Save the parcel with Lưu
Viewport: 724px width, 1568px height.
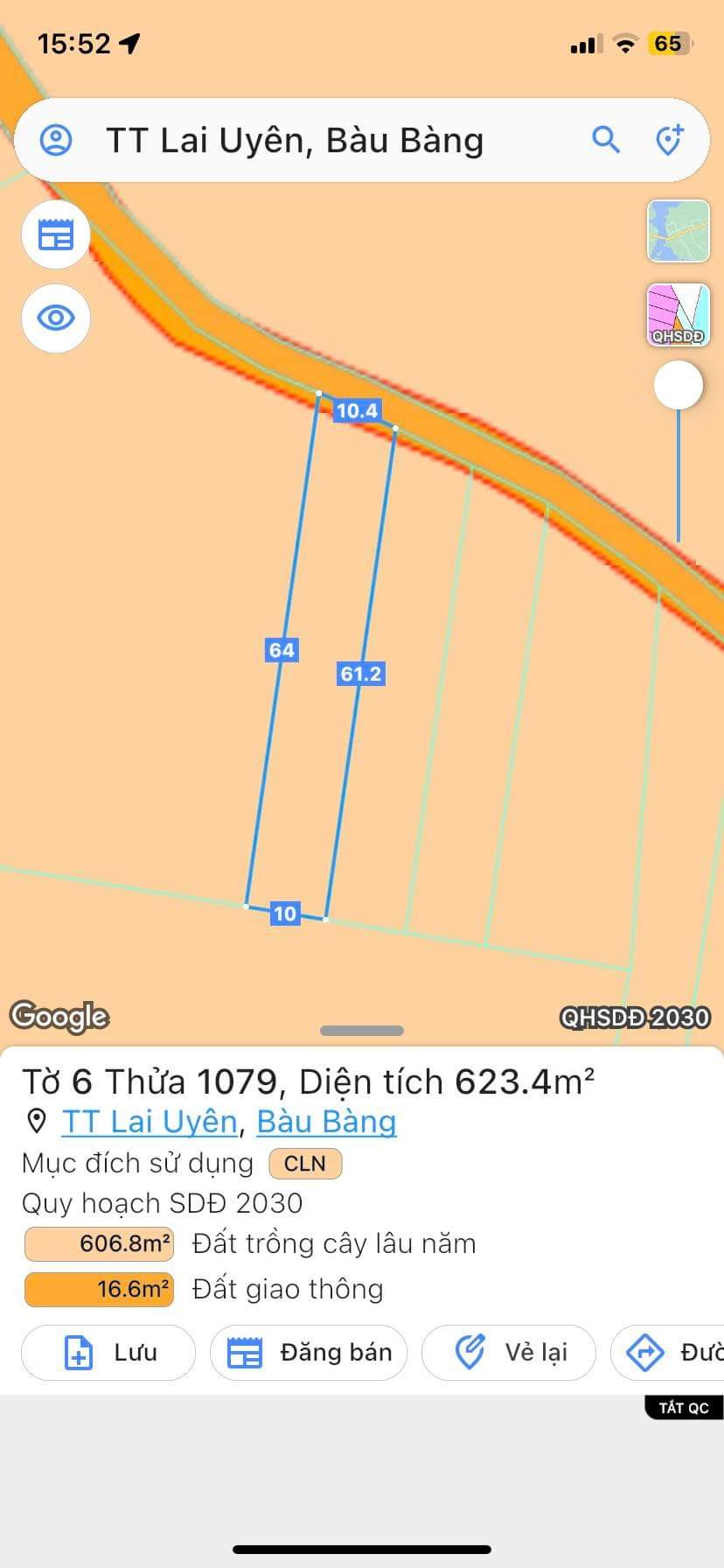click(108, 1353)
